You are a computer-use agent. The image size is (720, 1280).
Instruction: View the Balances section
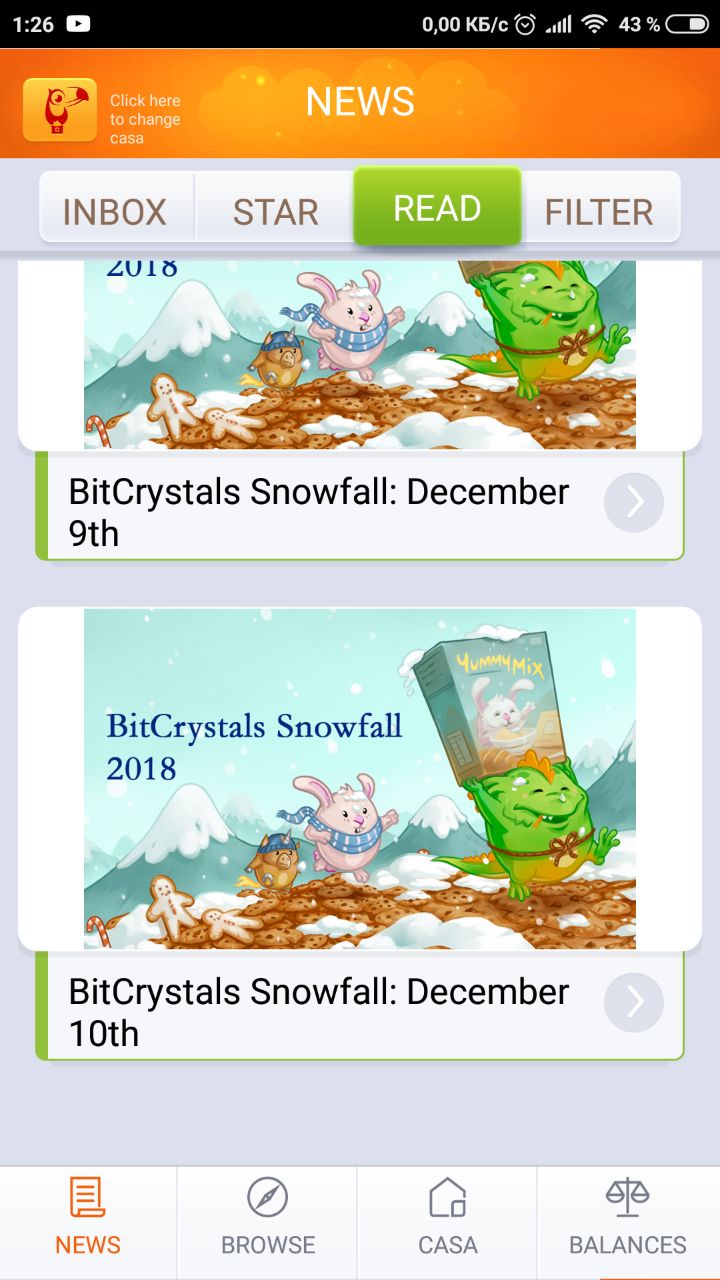628,1218
